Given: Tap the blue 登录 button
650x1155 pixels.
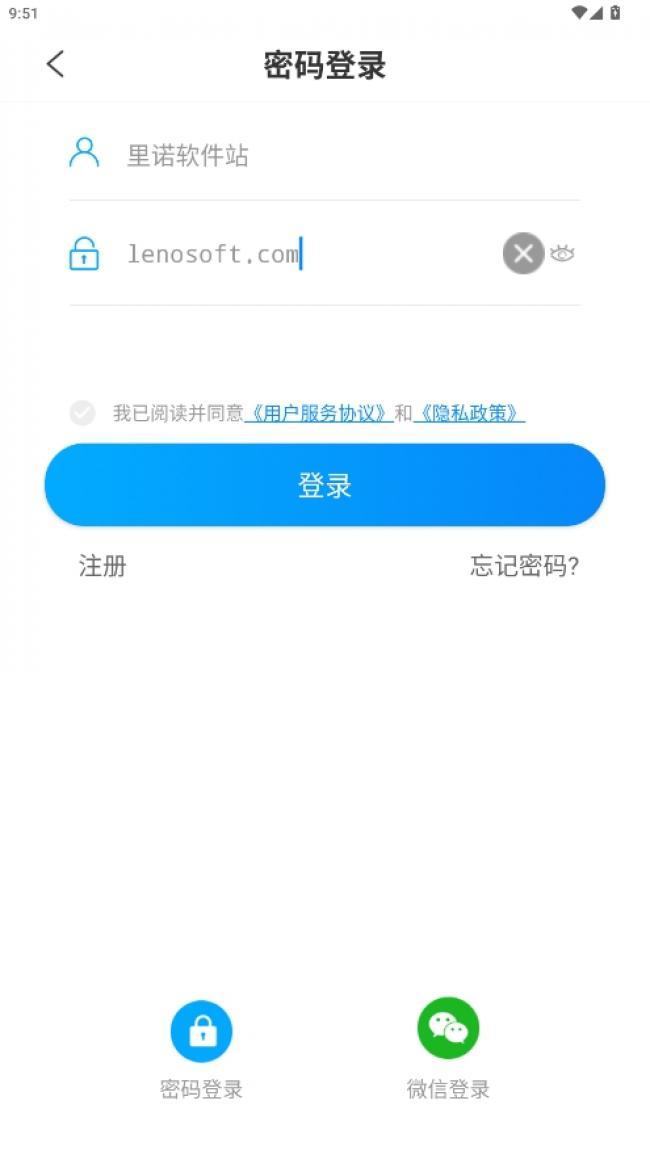Looking at the screenshot, I should tap(325, 485).
